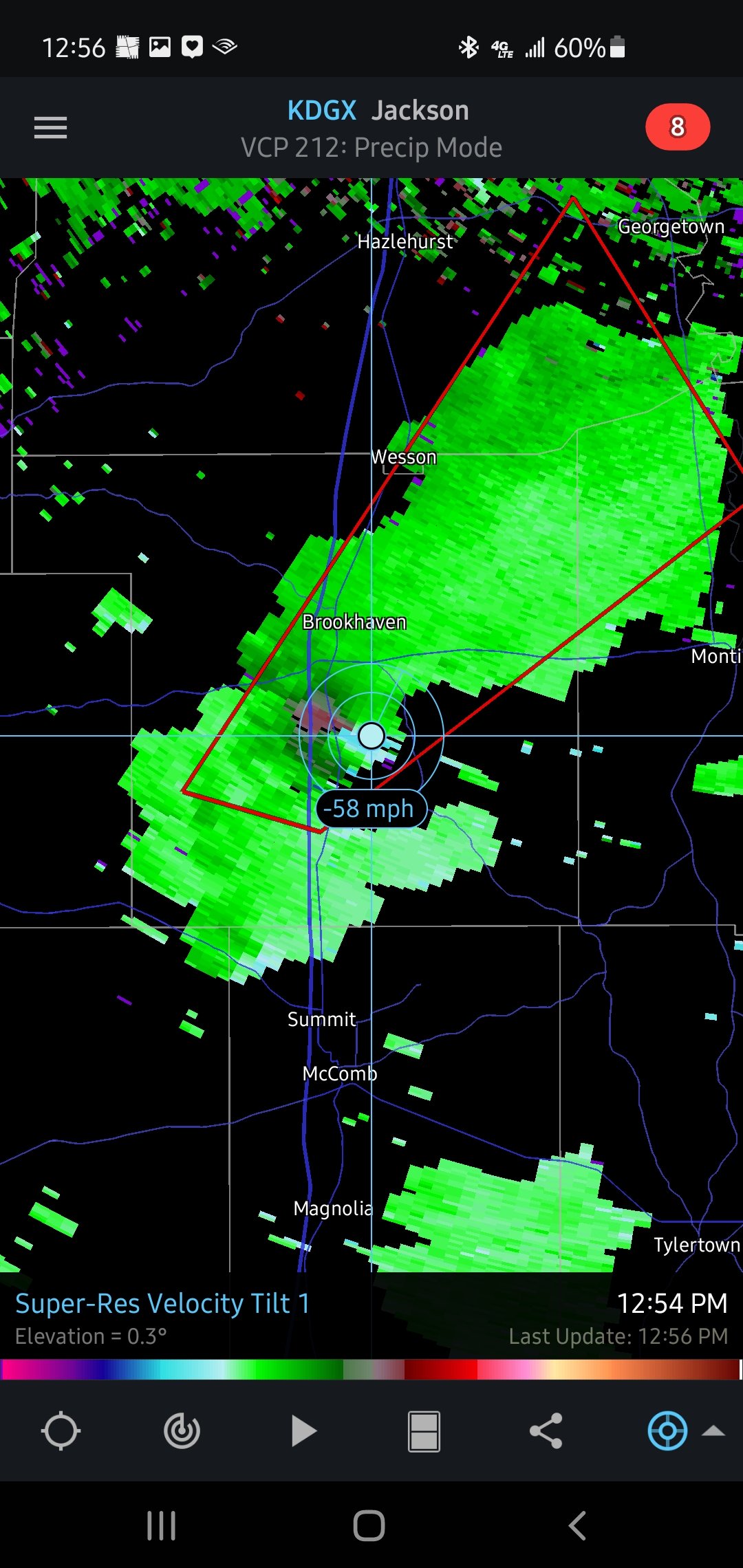Play the radar loop animation

click(303, 1431)
